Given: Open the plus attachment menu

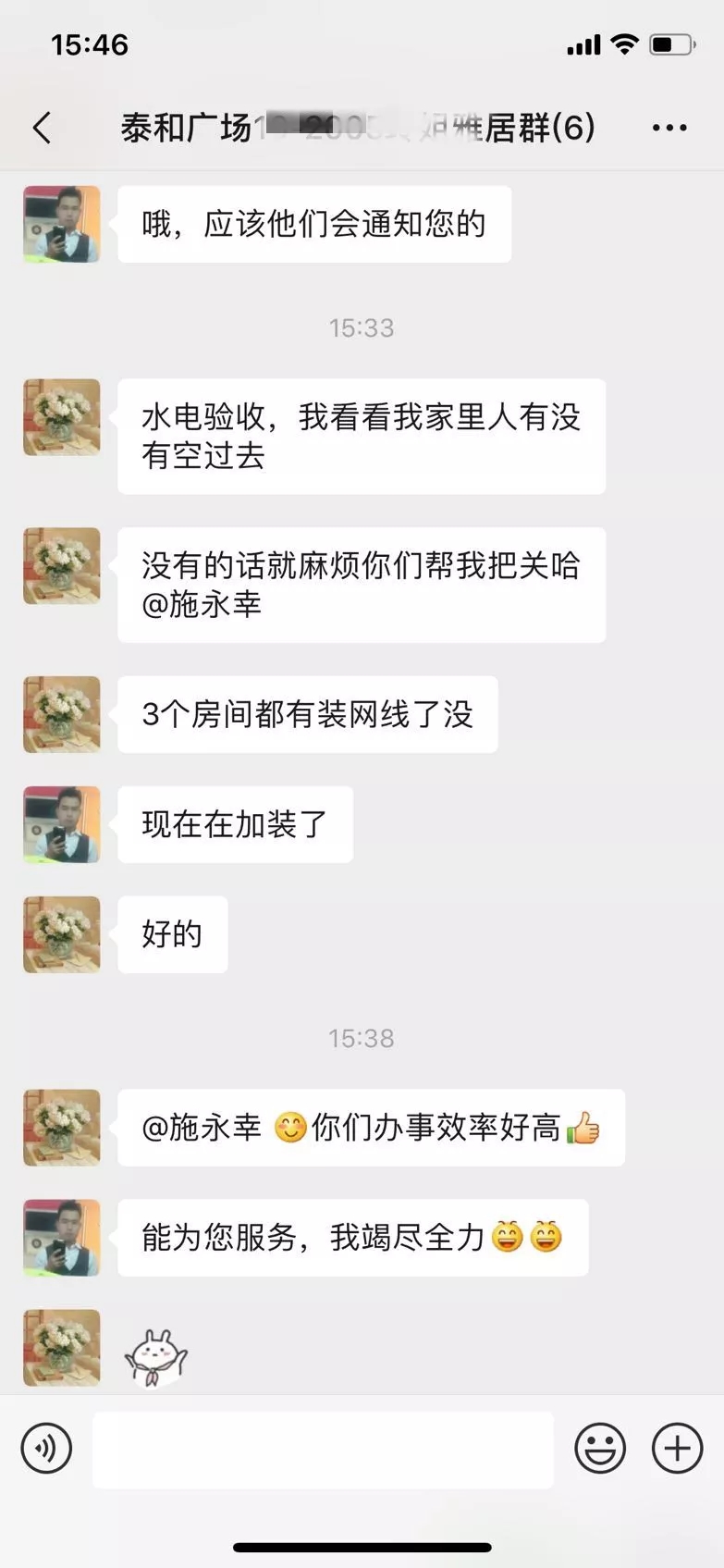Looking at the screenshot, I should 677,1448.
